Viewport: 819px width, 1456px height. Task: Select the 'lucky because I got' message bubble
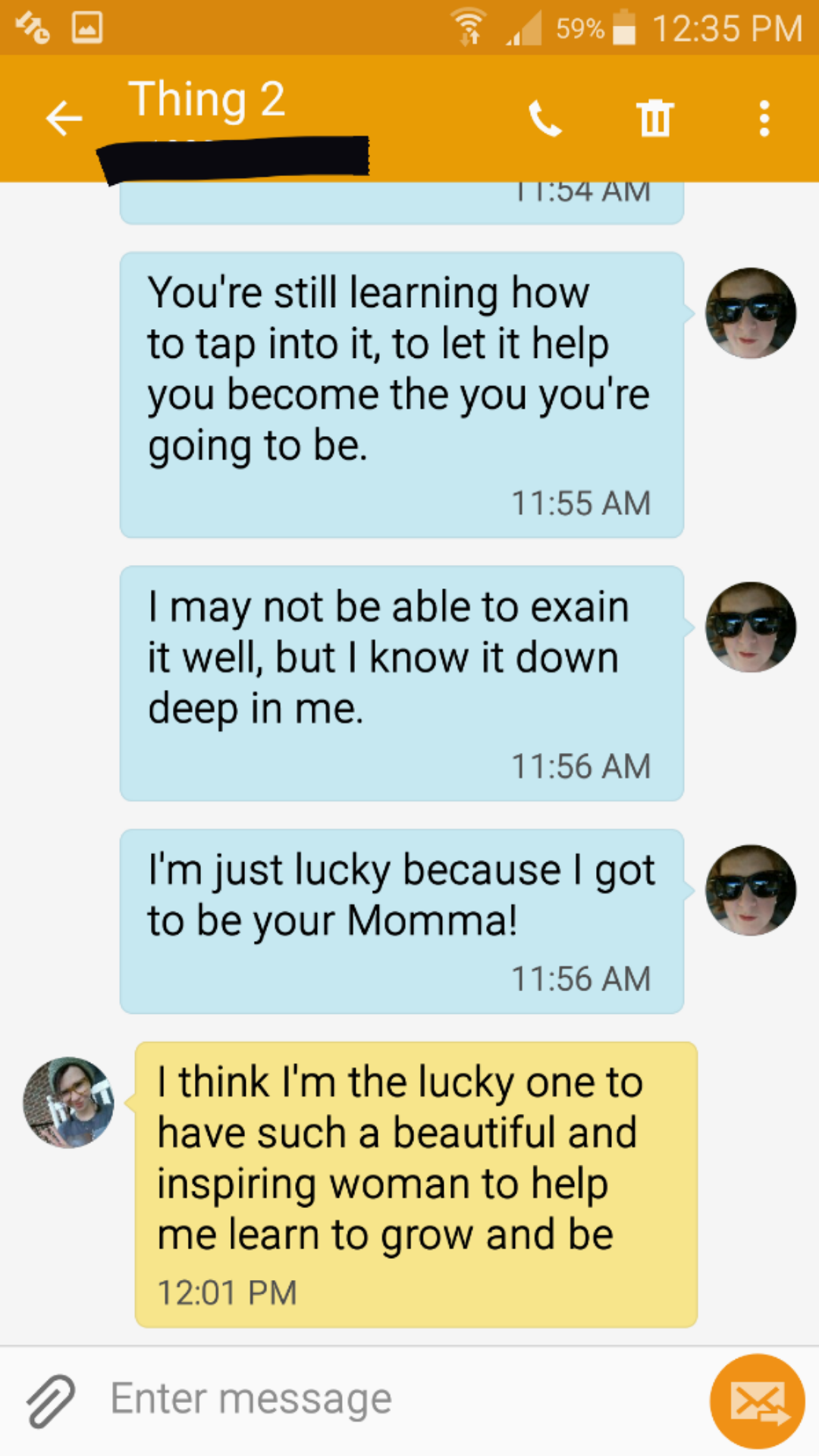[x=402, y=921]
